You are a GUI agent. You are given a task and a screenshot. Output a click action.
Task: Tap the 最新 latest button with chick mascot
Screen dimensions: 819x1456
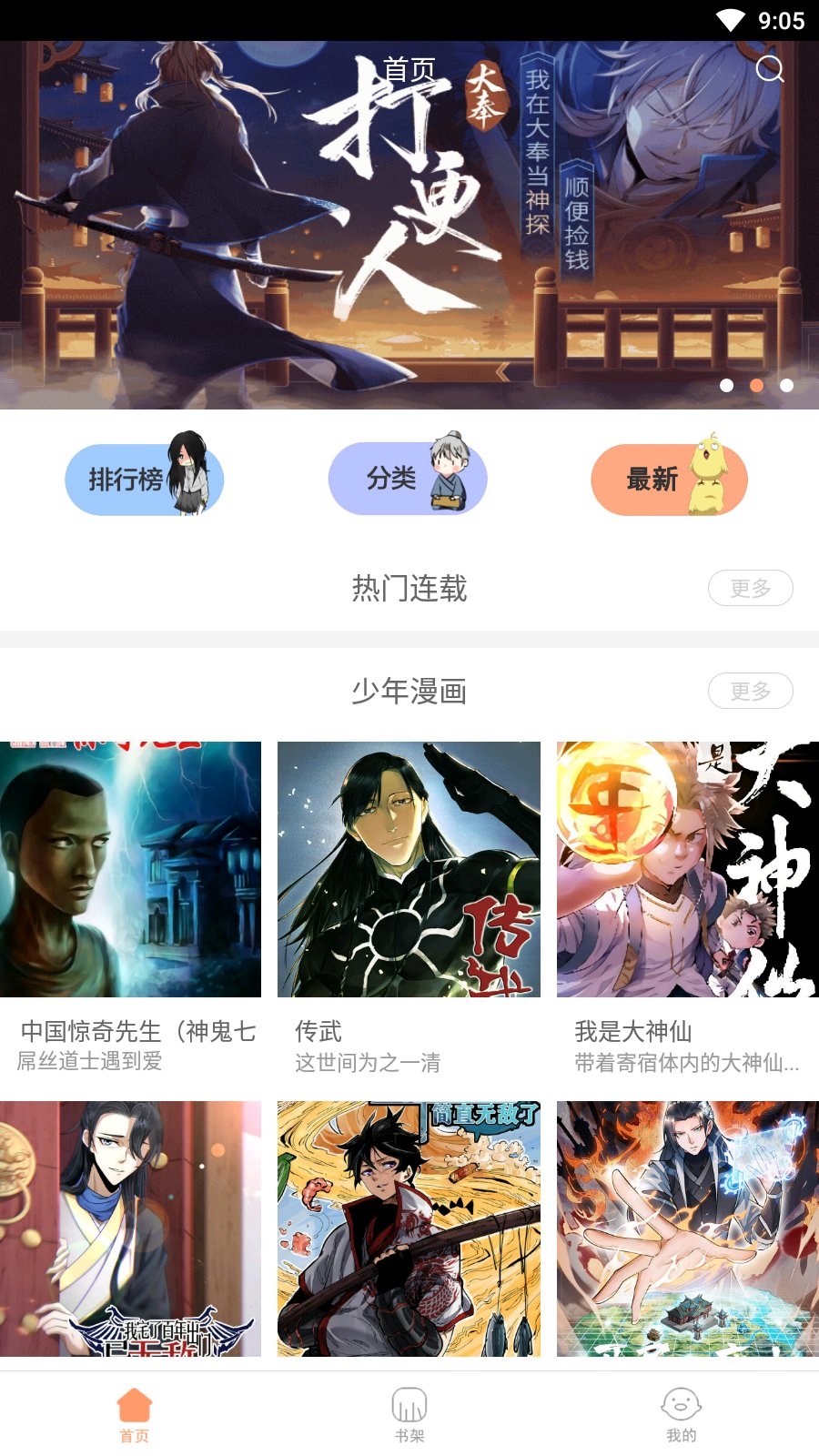[x=669, y=480]
